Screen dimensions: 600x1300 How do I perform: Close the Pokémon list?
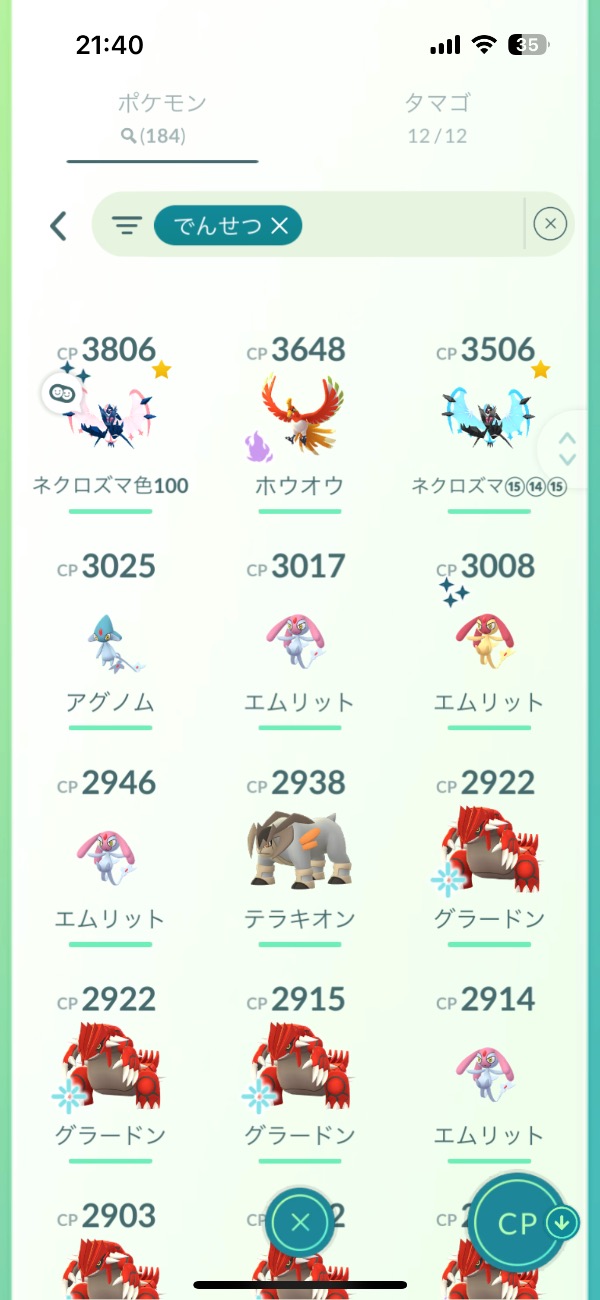pos(301,1222)
